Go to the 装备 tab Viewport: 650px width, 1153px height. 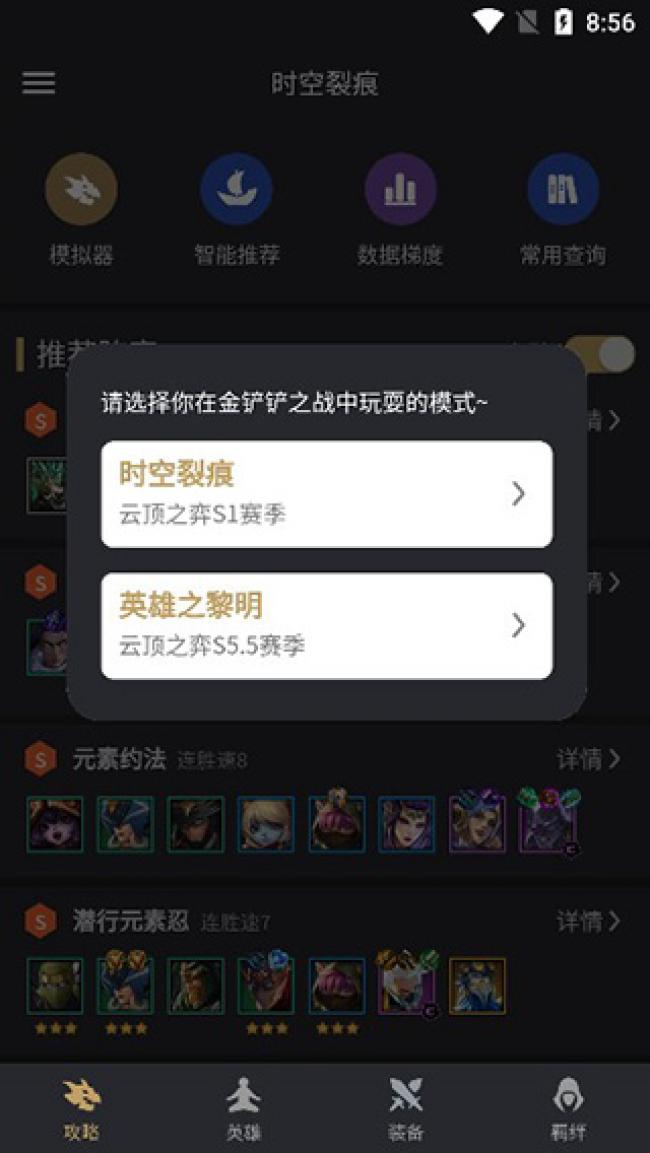406,1108
